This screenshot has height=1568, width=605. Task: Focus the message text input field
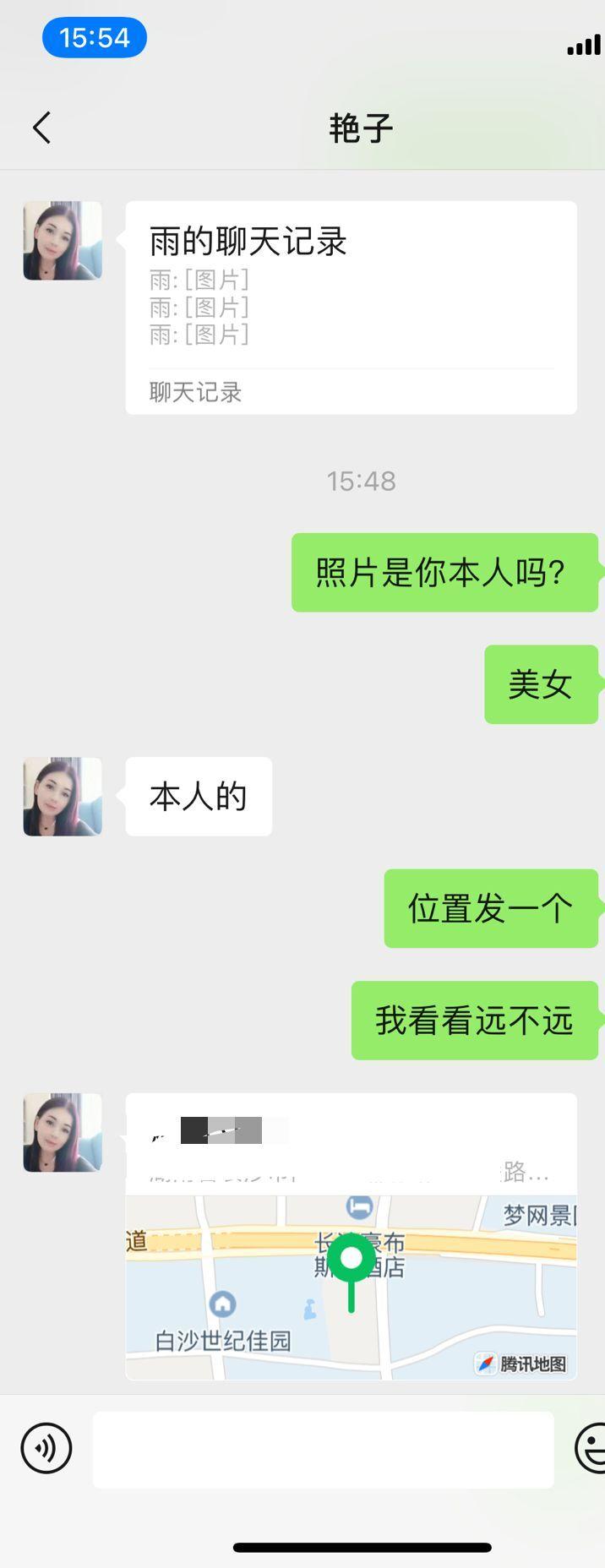click(323, 1450)
